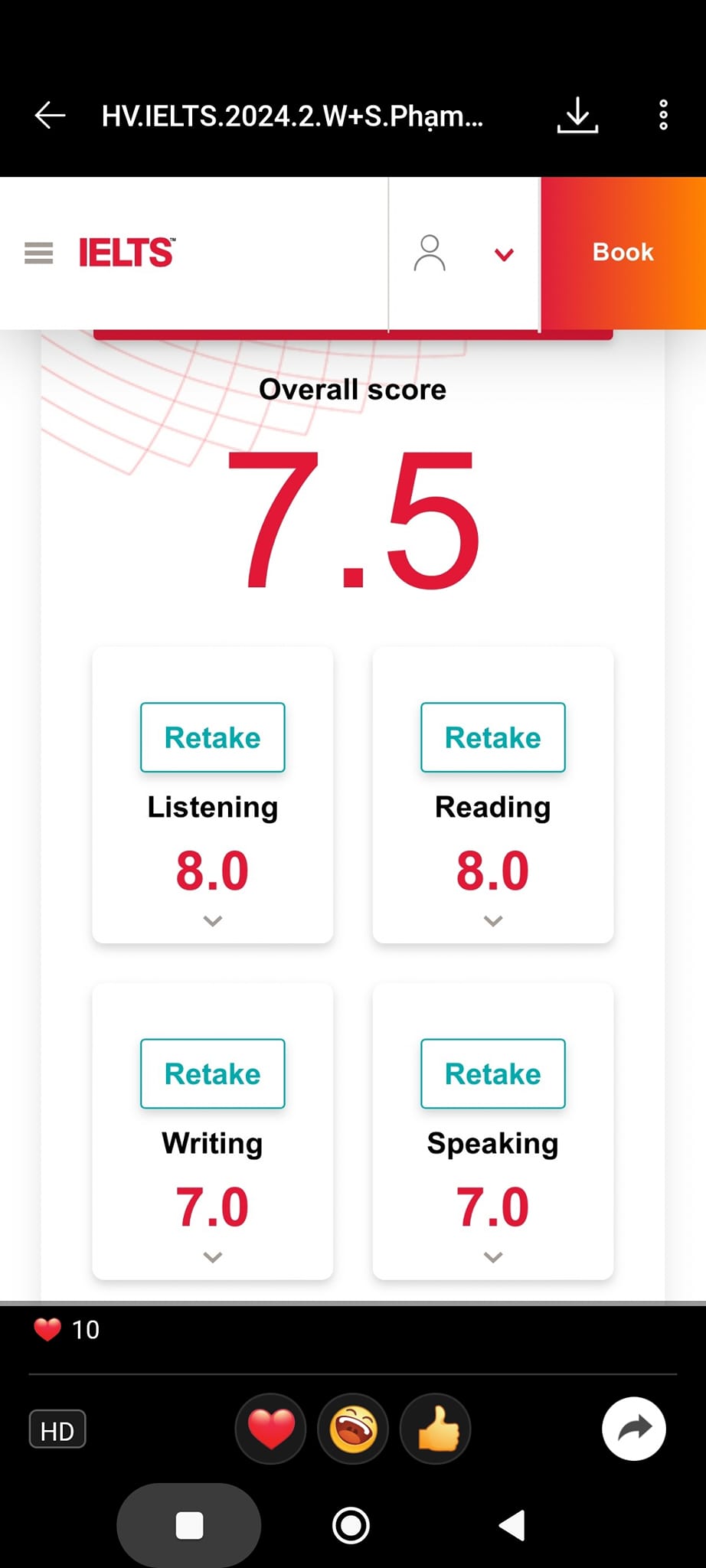Image resolution: width=706 pixels, height=1568 pixels.
Task: Open recent apps from navigation bar
Action: coord(189,1525)
